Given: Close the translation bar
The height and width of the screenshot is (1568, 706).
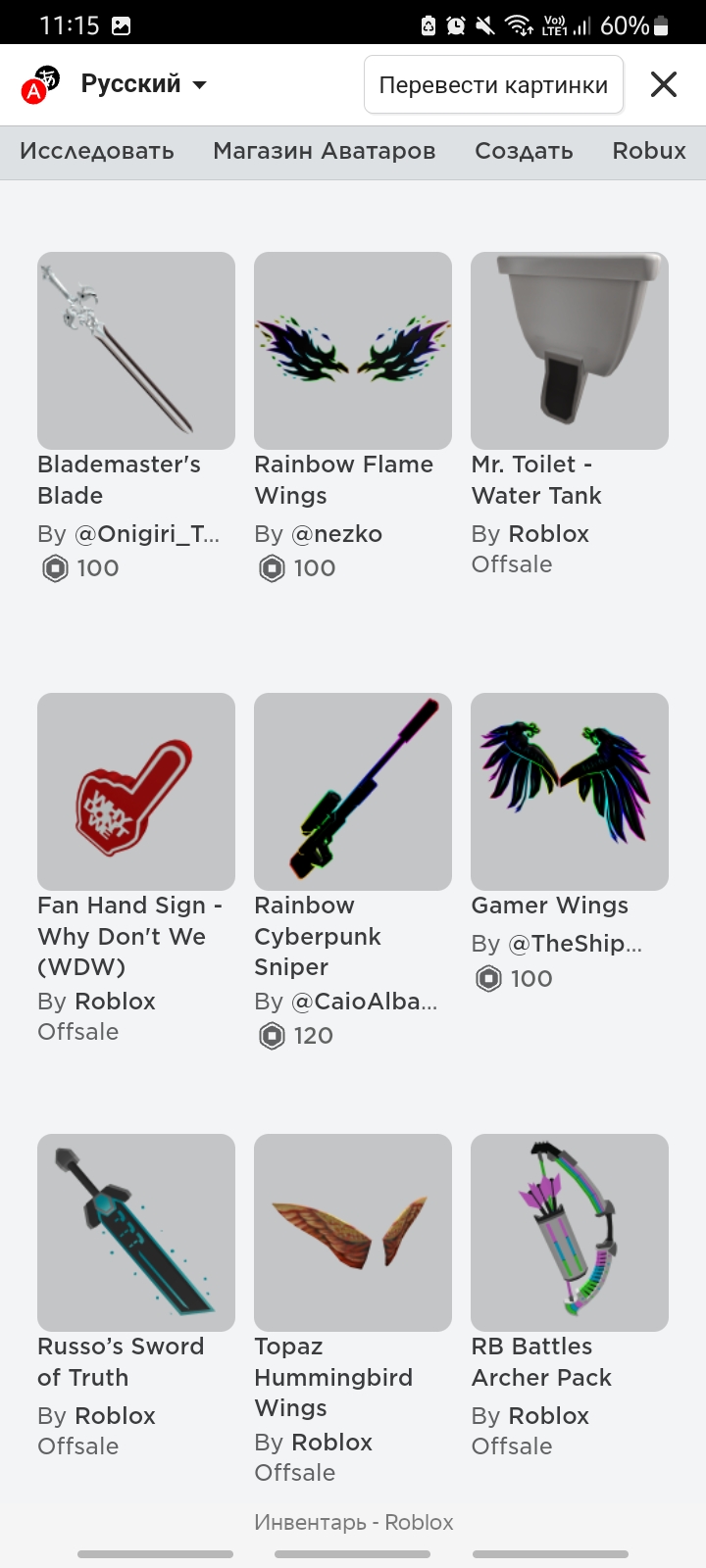Looking at the screenshot, I should (x=664, y=85).
